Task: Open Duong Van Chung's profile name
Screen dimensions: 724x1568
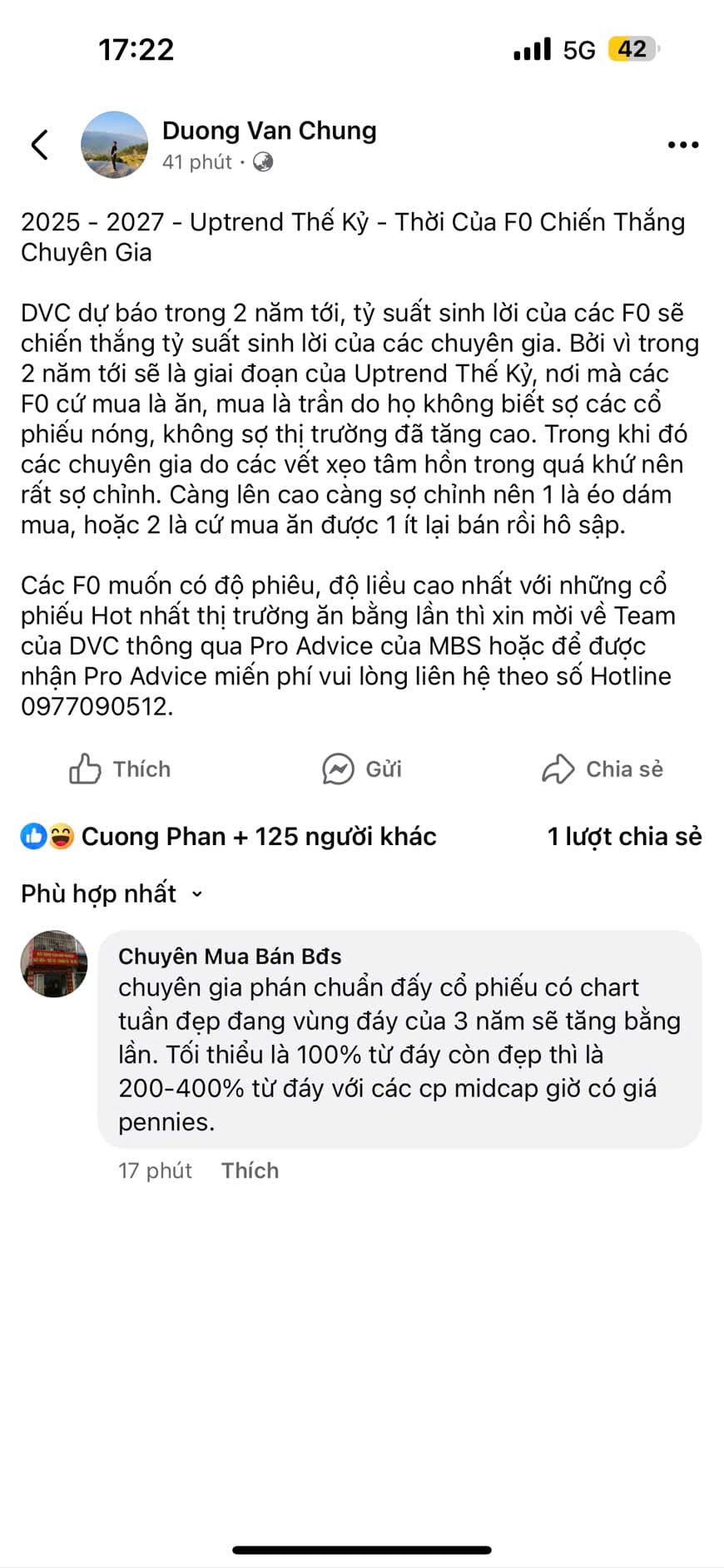Action: pos(269,131)
